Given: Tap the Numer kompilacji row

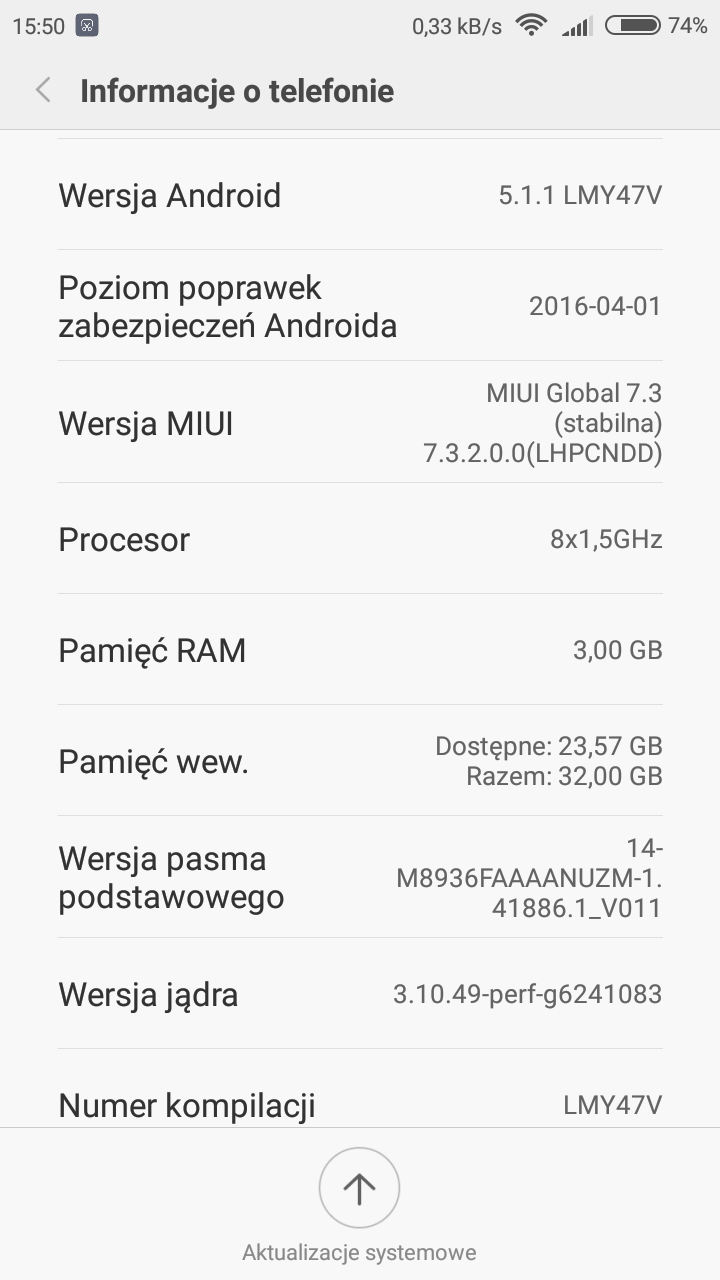Looking at the screenshot, I should pyautogui.click(x=360, y=1104).
